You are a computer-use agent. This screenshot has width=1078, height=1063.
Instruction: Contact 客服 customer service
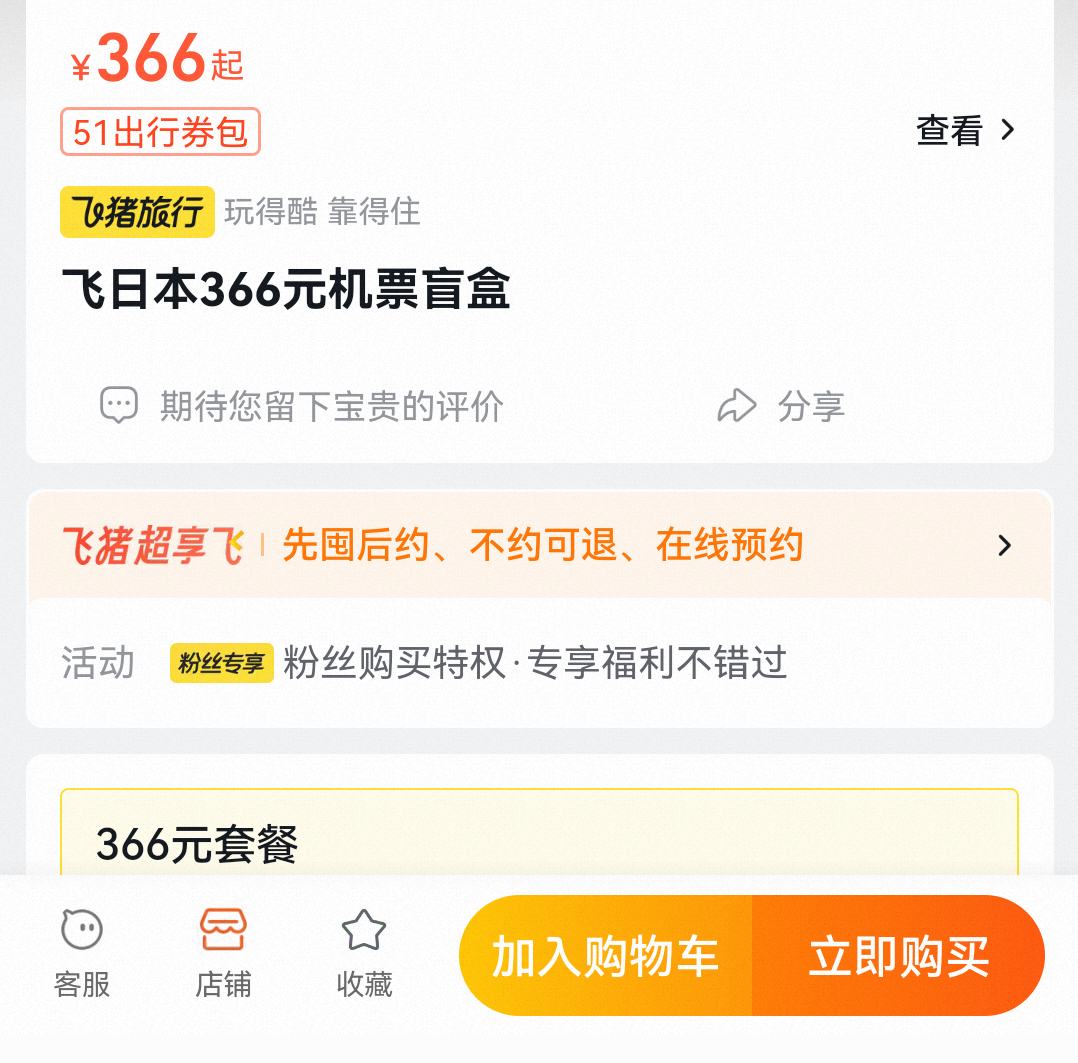[x=82, y=953]
